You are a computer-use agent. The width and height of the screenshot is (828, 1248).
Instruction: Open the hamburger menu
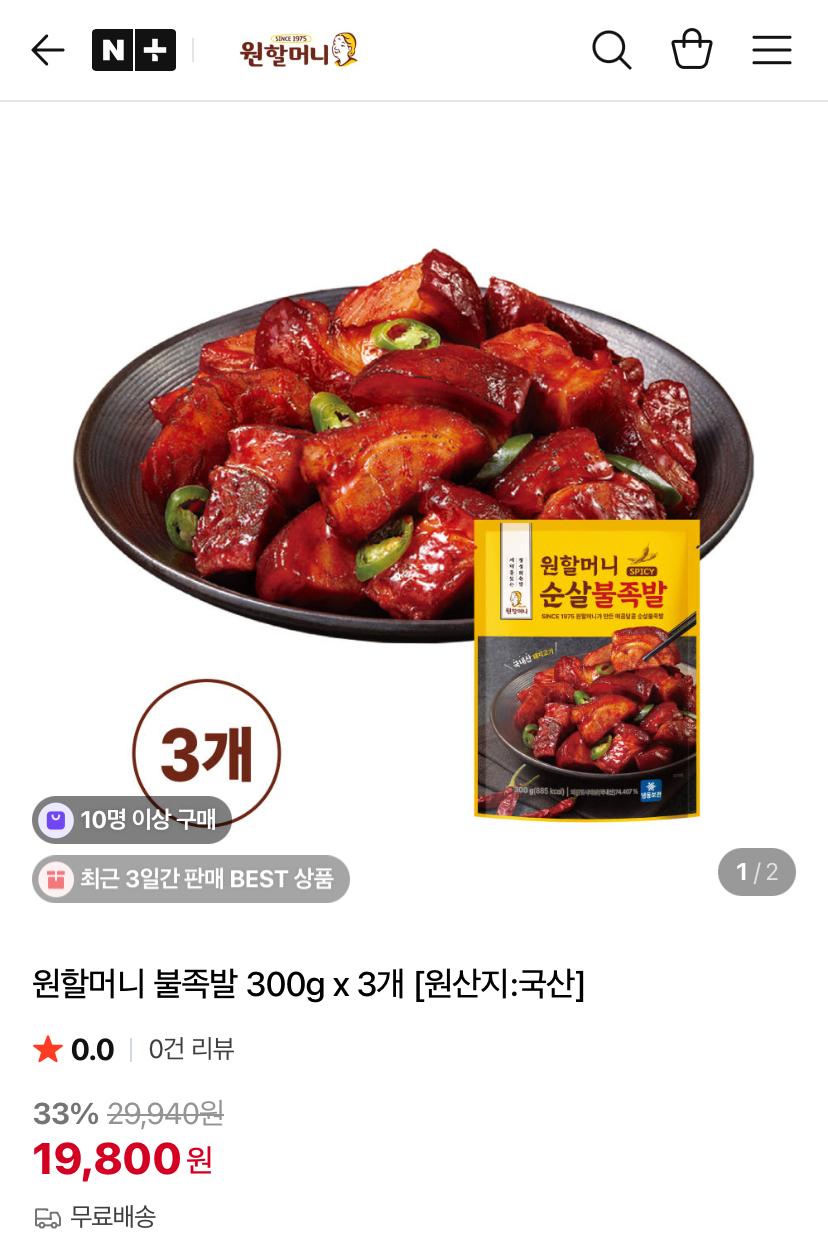[x=772, y=50]
